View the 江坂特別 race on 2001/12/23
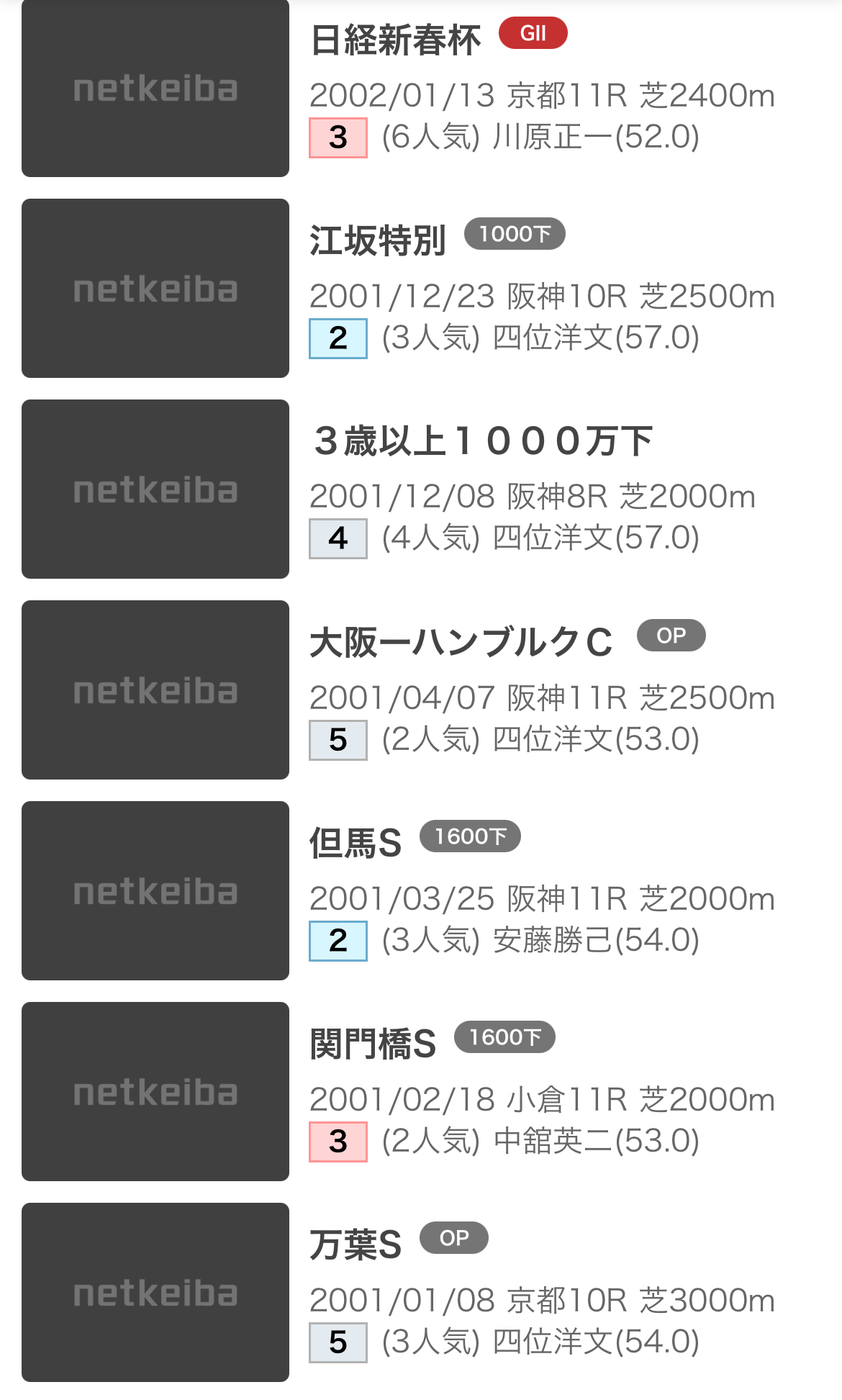The height and width of the screenshot is (1400, 842). tap(378, 240)
